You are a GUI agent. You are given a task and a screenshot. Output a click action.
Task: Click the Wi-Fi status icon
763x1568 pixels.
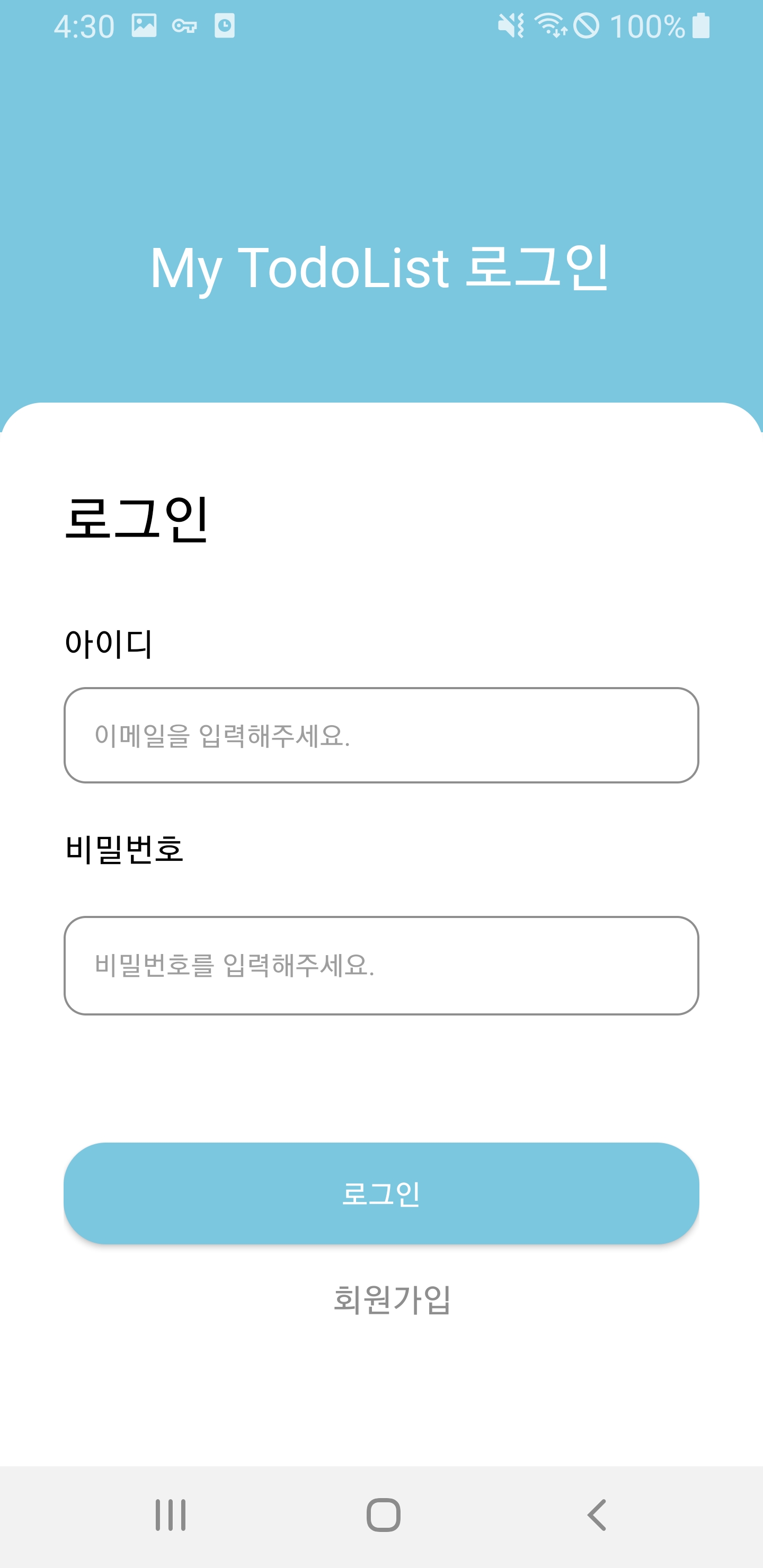click(552, 25)
